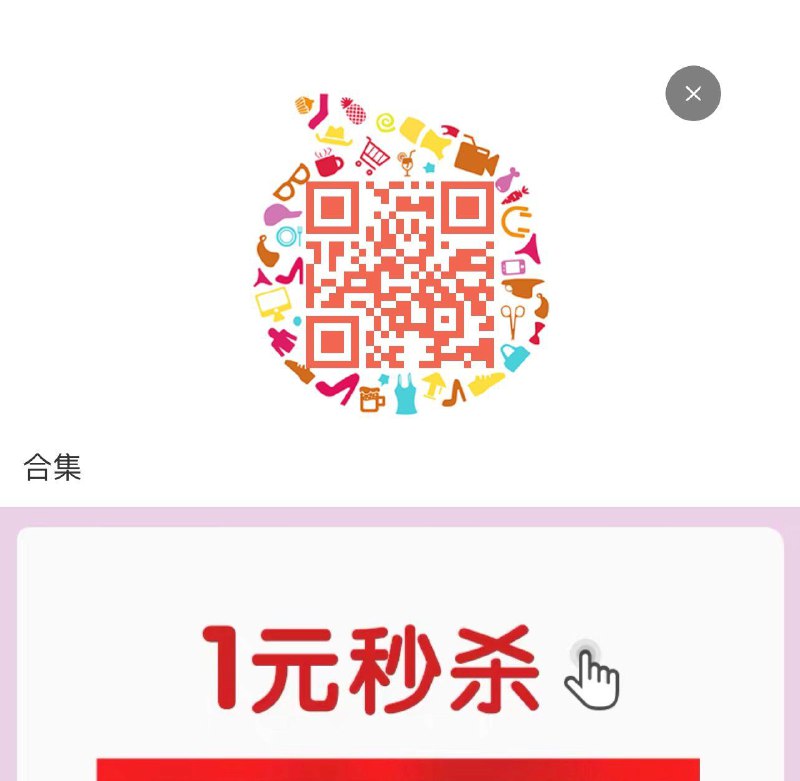This screenshot has width=800, height=781.
Task: Open the 1元秒杀 promotion card
Action: pyautogui.click(x=400, y=668)
